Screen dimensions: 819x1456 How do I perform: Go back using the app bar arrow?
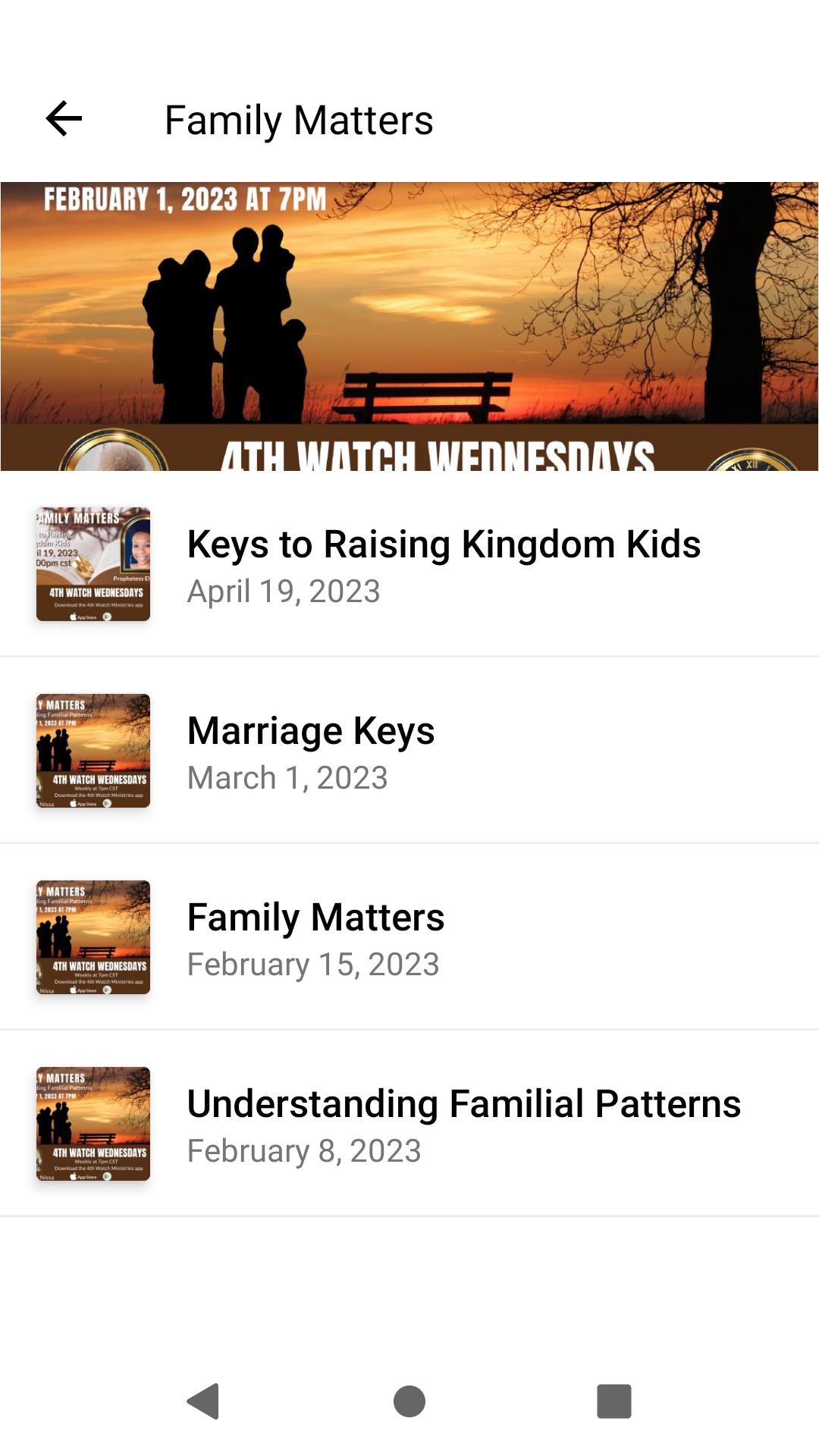(64, 119)
